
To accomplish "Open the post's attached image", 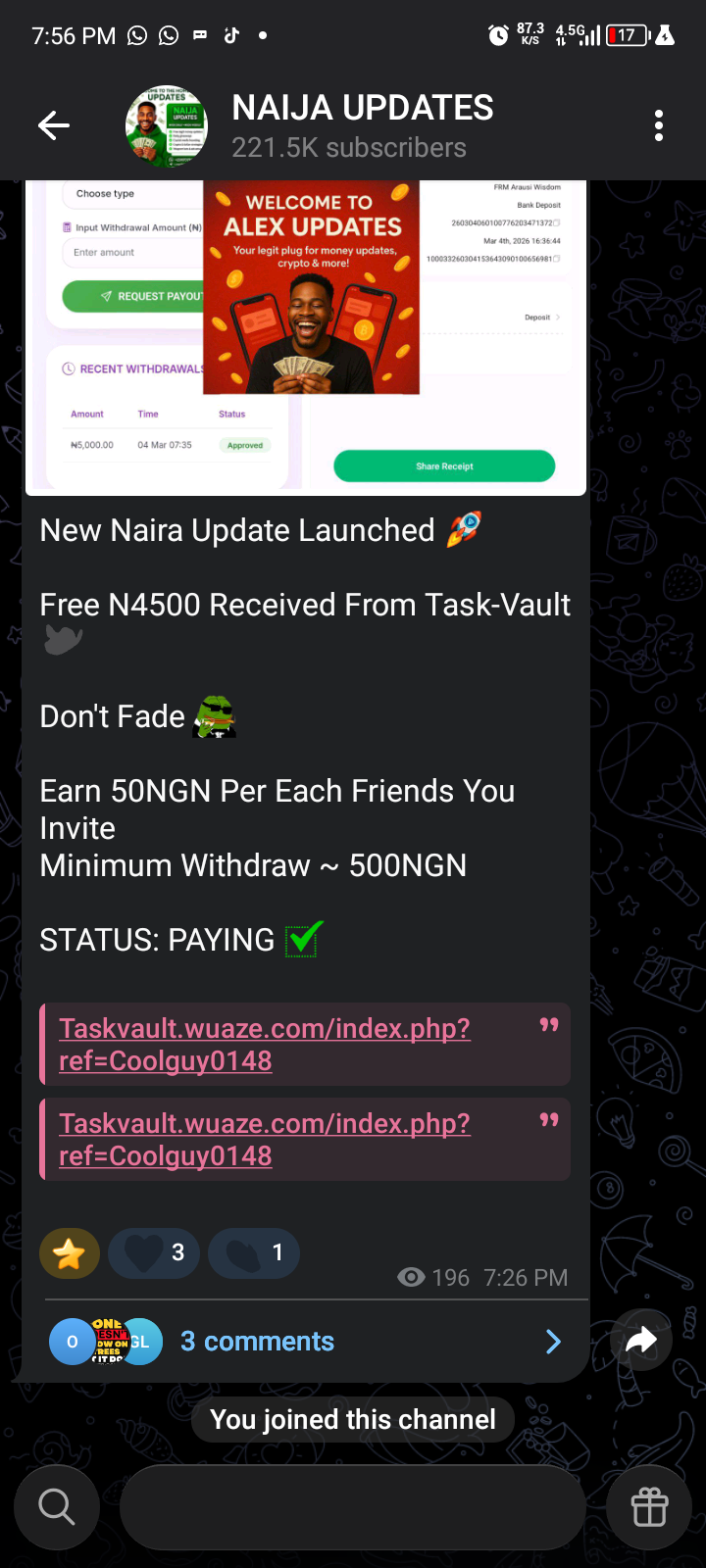I will [x=305, y=336].
